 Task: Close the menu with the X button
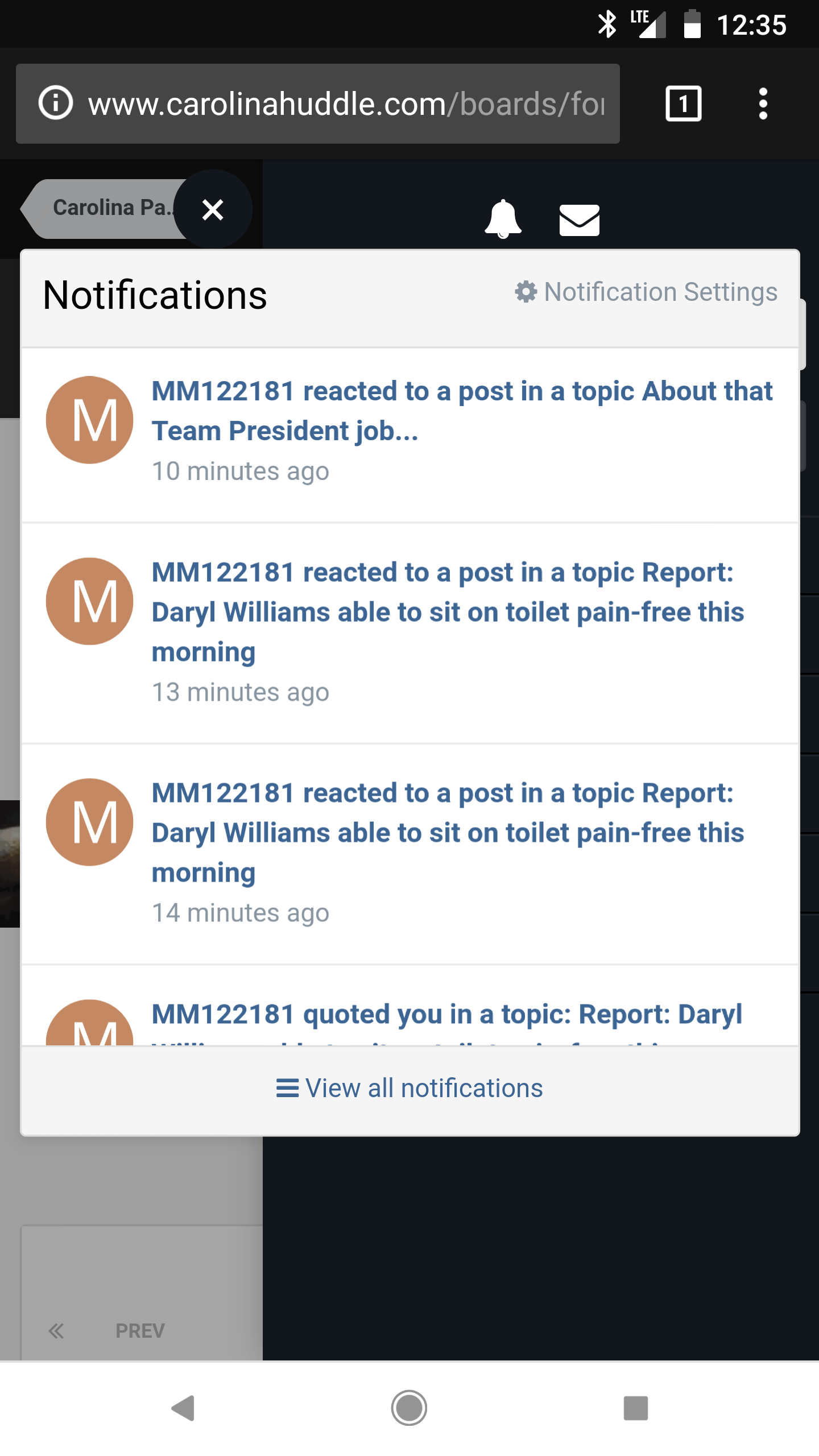point(213,209)
